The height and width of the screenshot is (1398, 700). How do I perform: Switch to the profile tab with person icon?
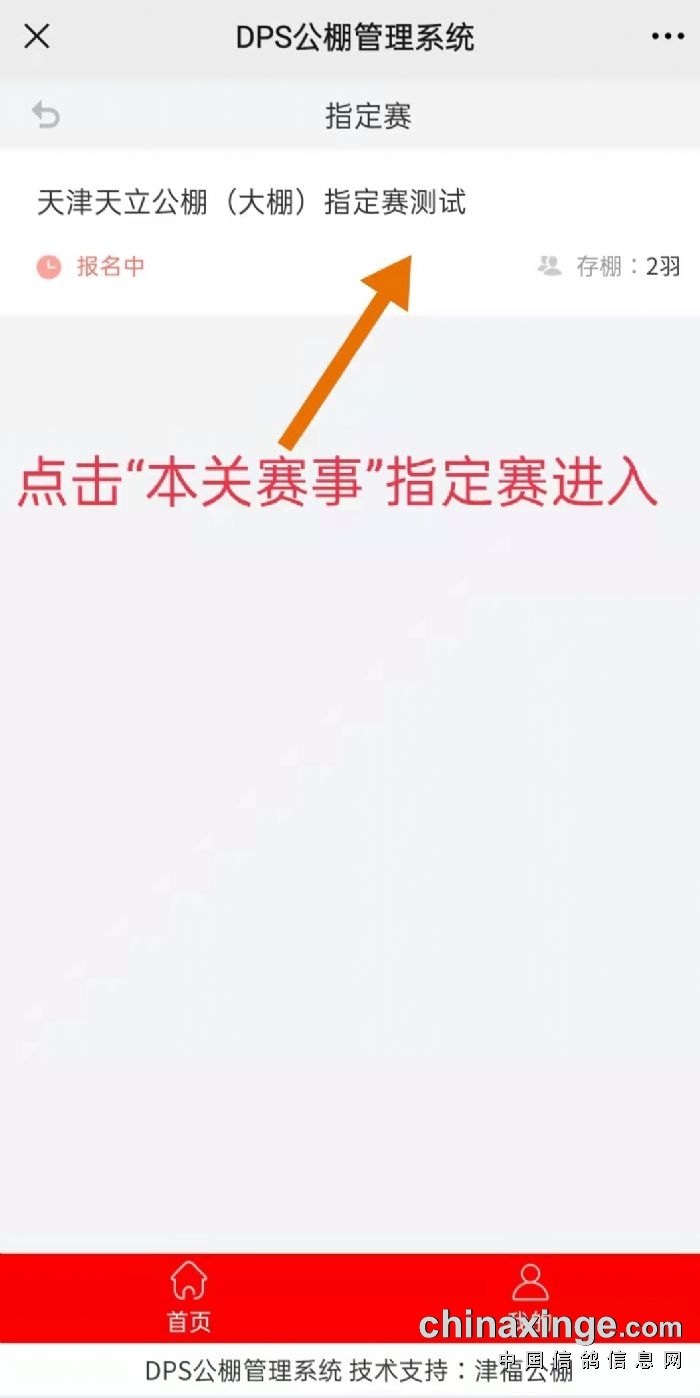tap(530, 1295)
